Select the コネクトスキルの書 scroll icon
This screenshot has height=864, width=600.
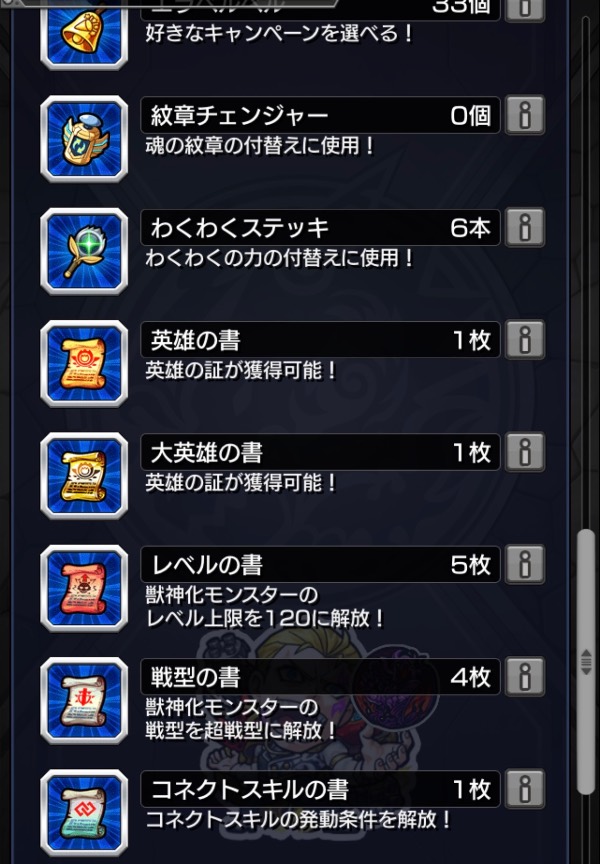[84, 810]
